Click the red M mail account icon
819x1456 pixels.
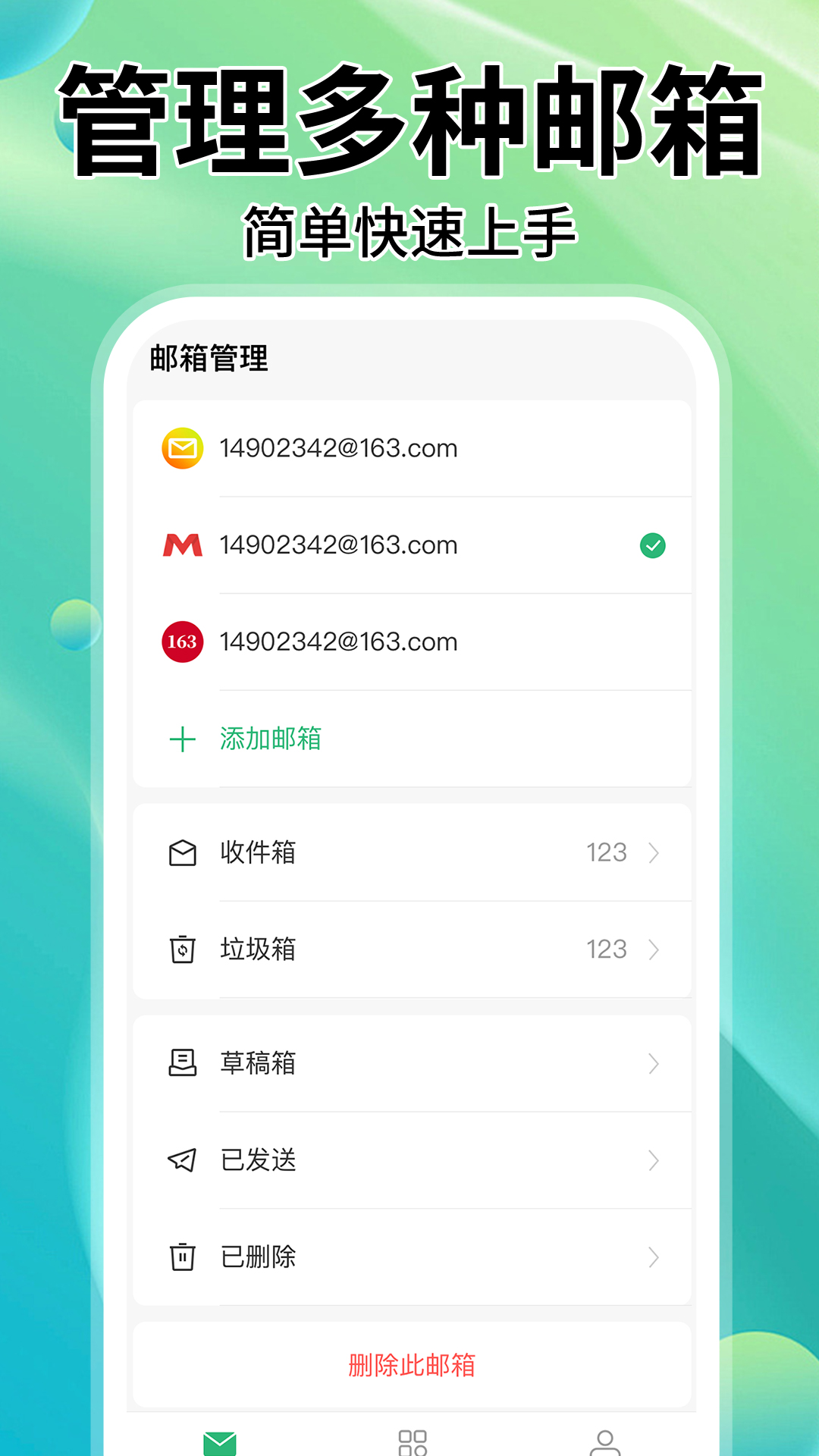click(182, 544)
